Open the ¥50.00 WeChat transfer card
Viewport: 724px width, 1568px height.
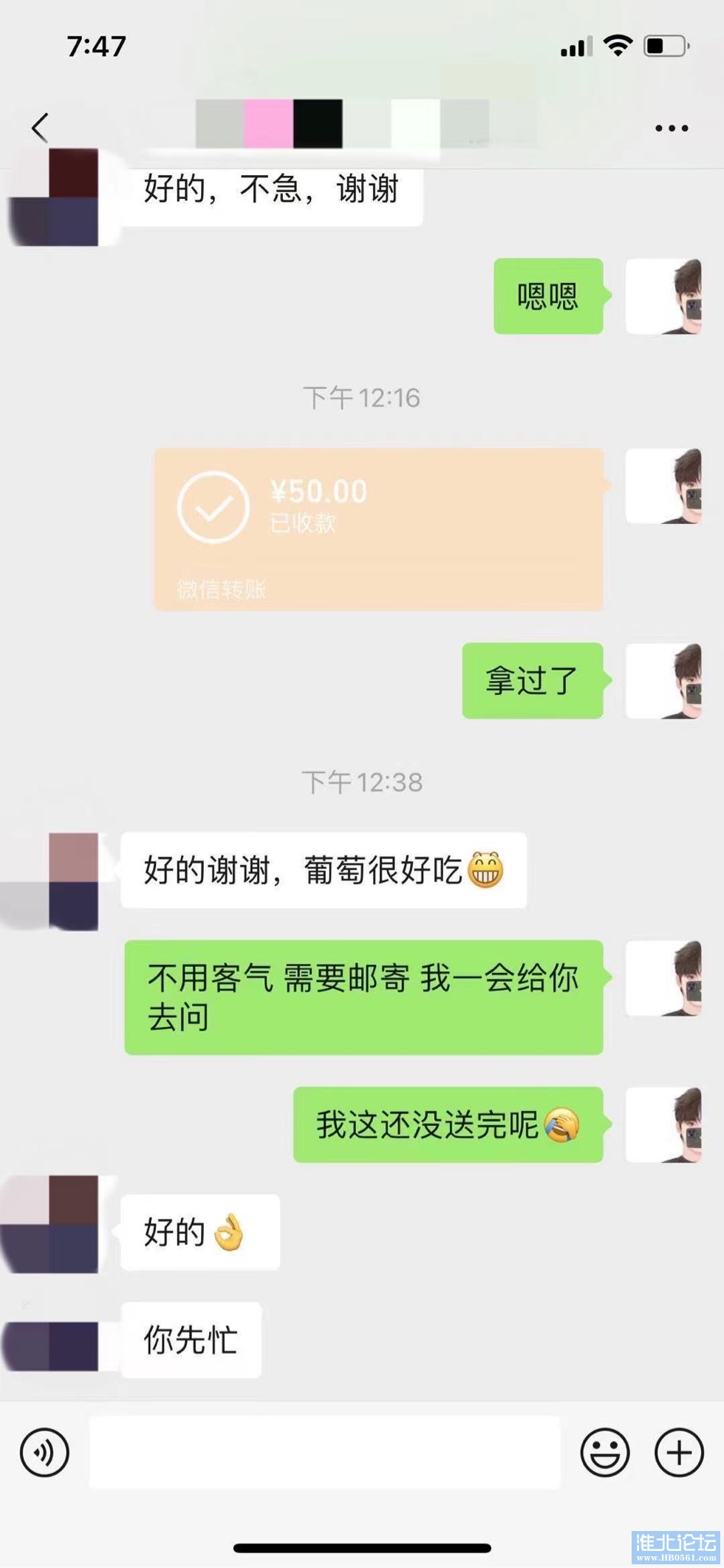click(378, 529)
